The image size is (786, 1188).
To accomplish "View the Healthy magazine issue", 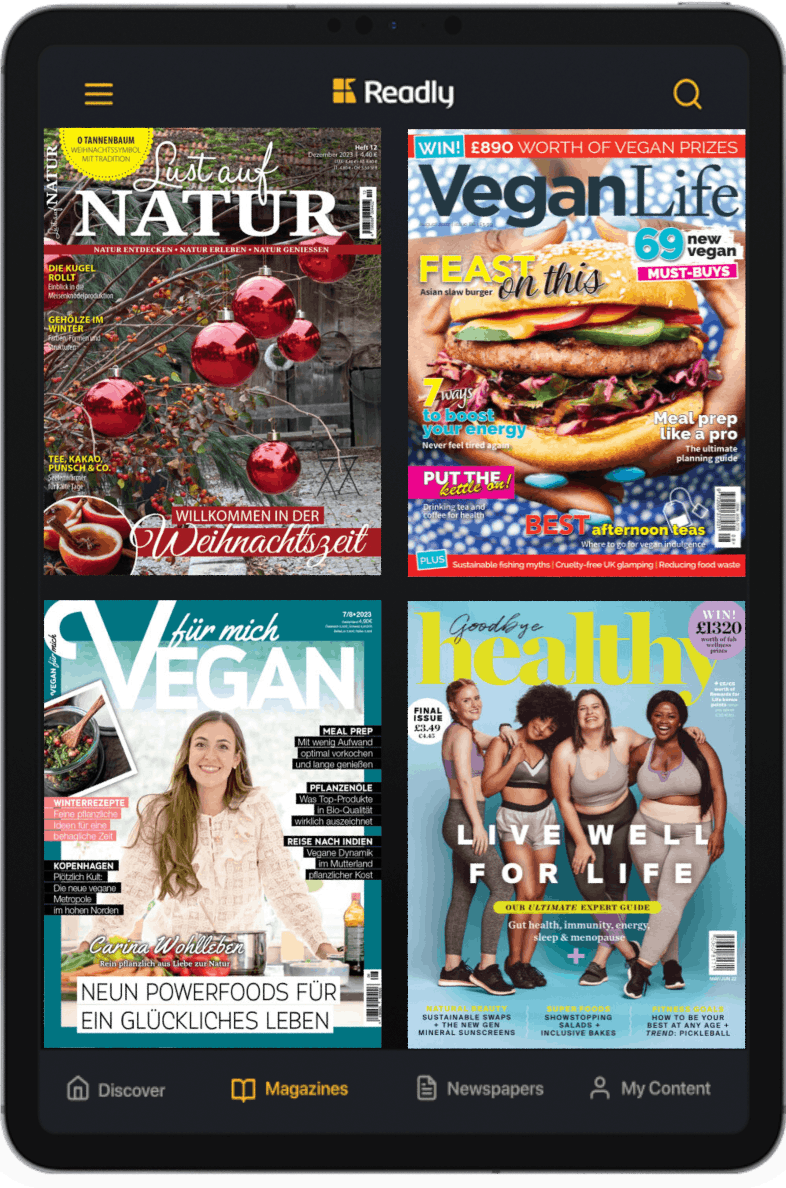I will click(576, 824).
